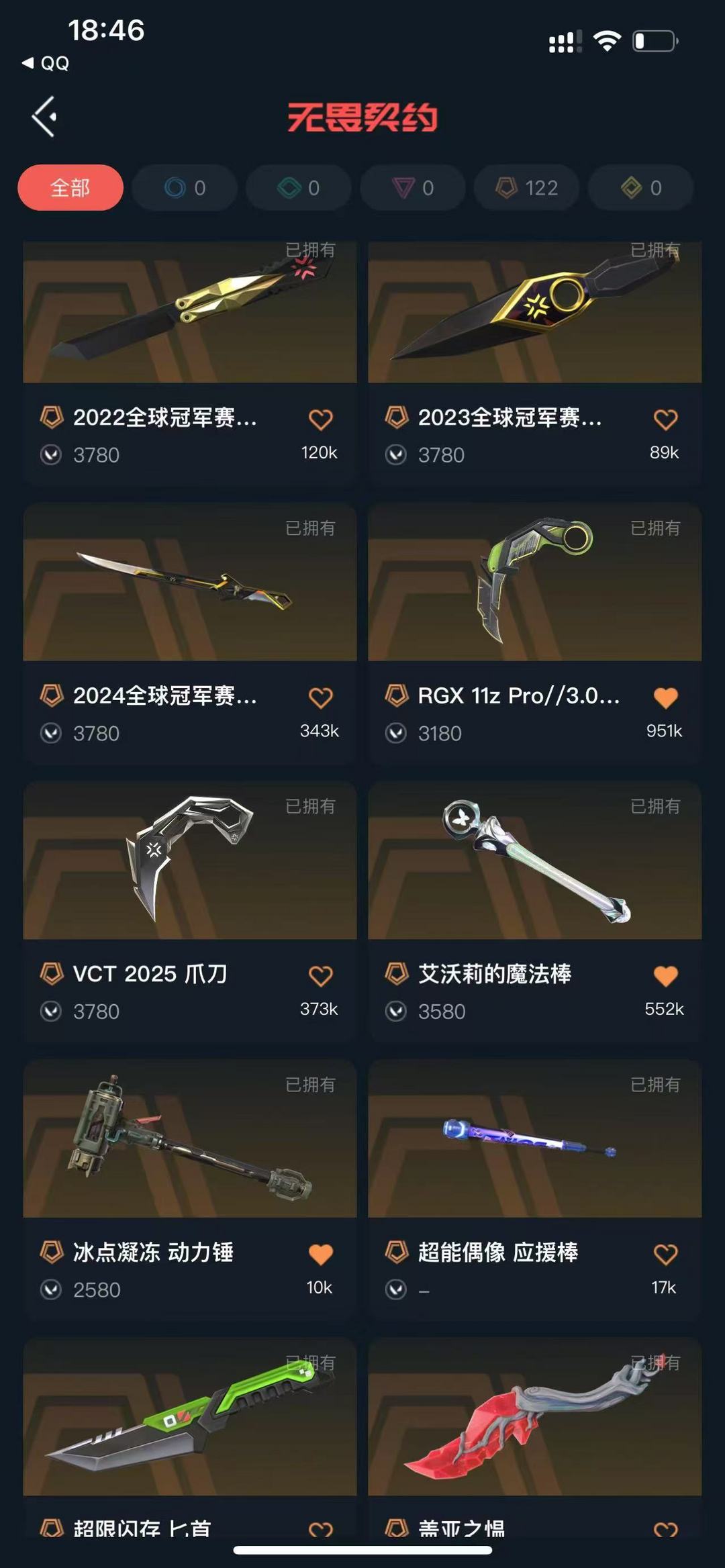Viewport: 725px width, 1568px height.
Task: Open VCT 2025 爪刀 card
Action: coord(190,912)
